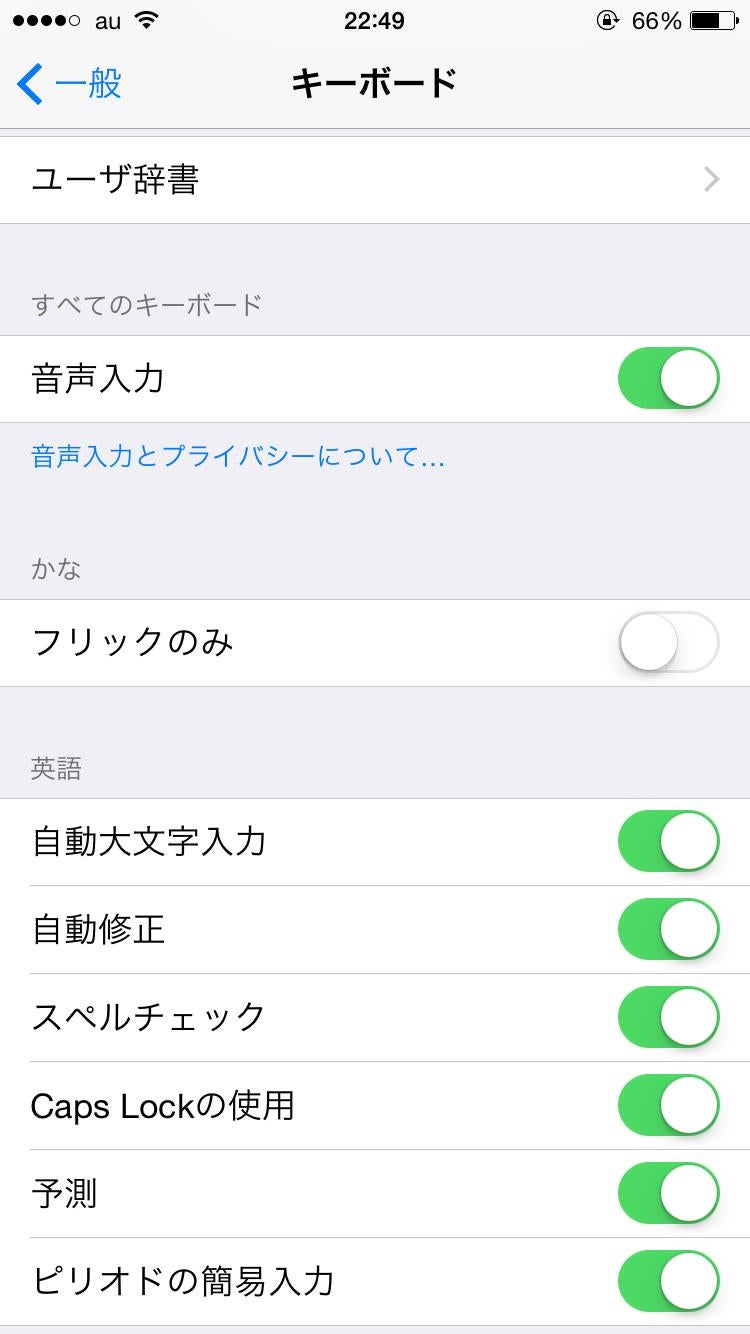The image size is (750, 1334).
Task: Disable the 自動大文字入力 switch
Action: (668, 842)
